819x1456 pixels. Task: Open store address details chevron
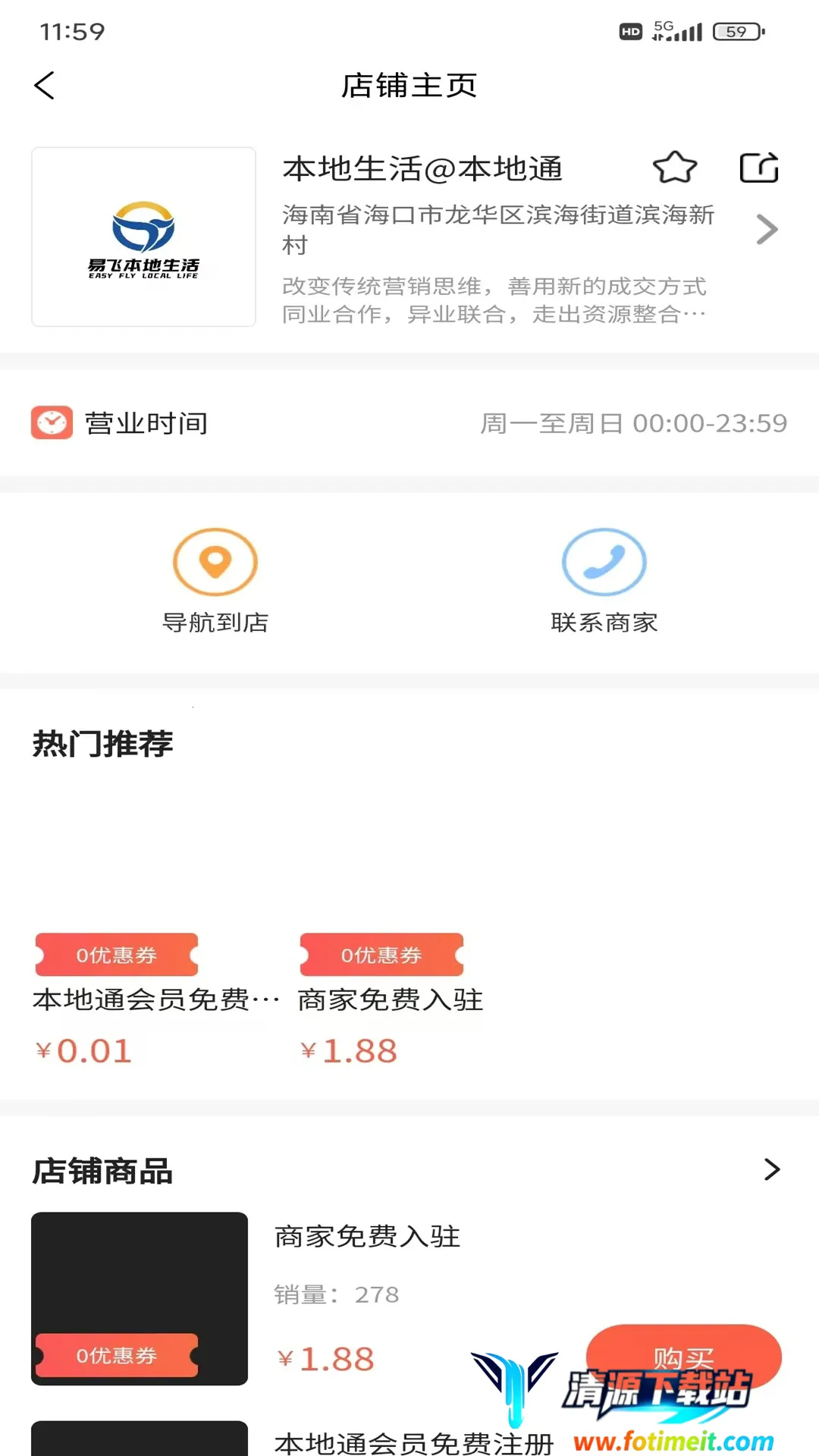click(x=767, y=229)
